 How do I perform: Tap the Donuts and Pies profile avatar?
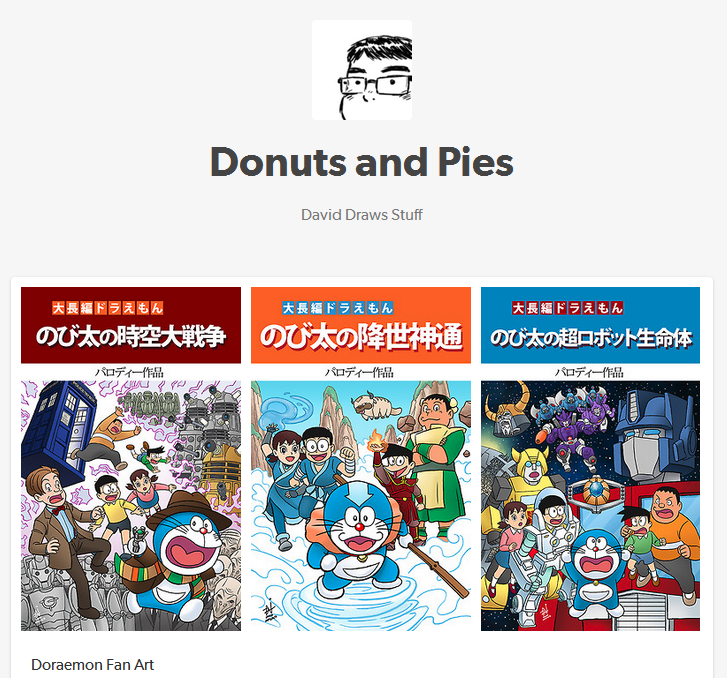click(362, 70)
